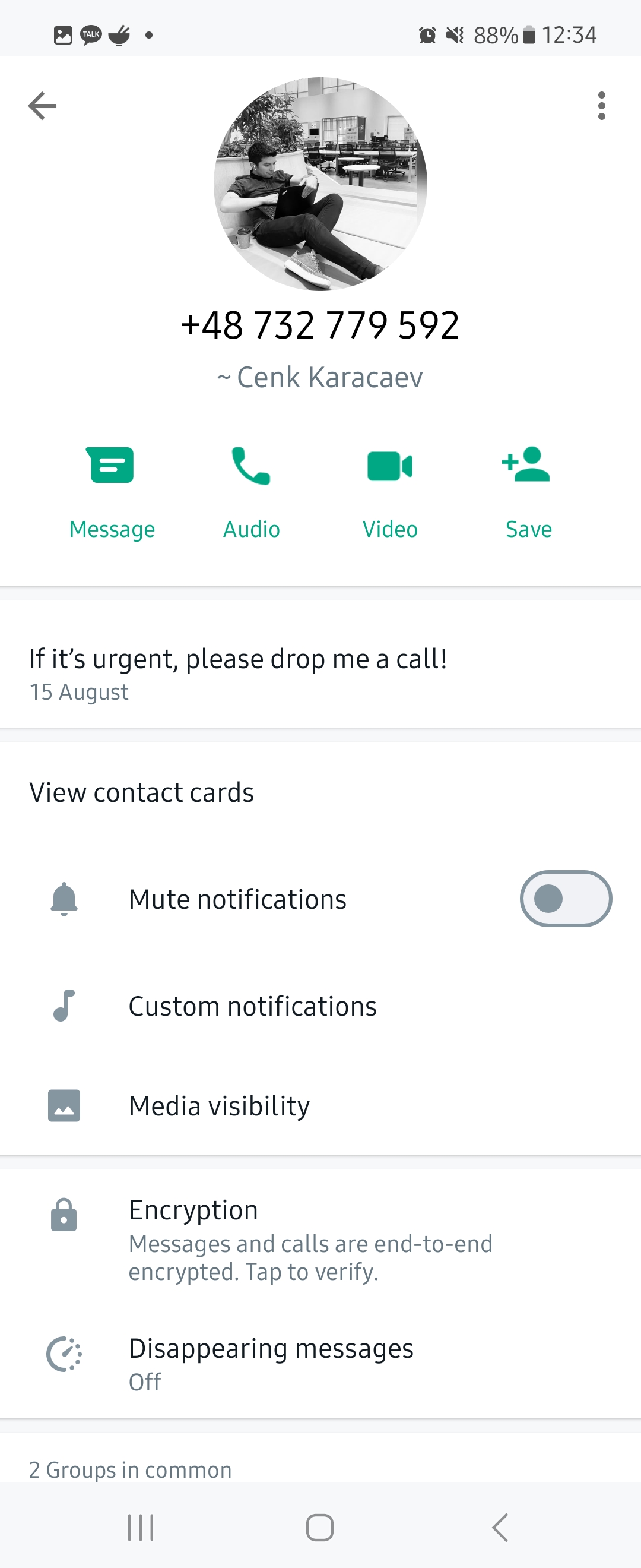The width and height of the screenshot is (641, 1568).
Task: Open View contact cards
Action: (x=142, y=792)
